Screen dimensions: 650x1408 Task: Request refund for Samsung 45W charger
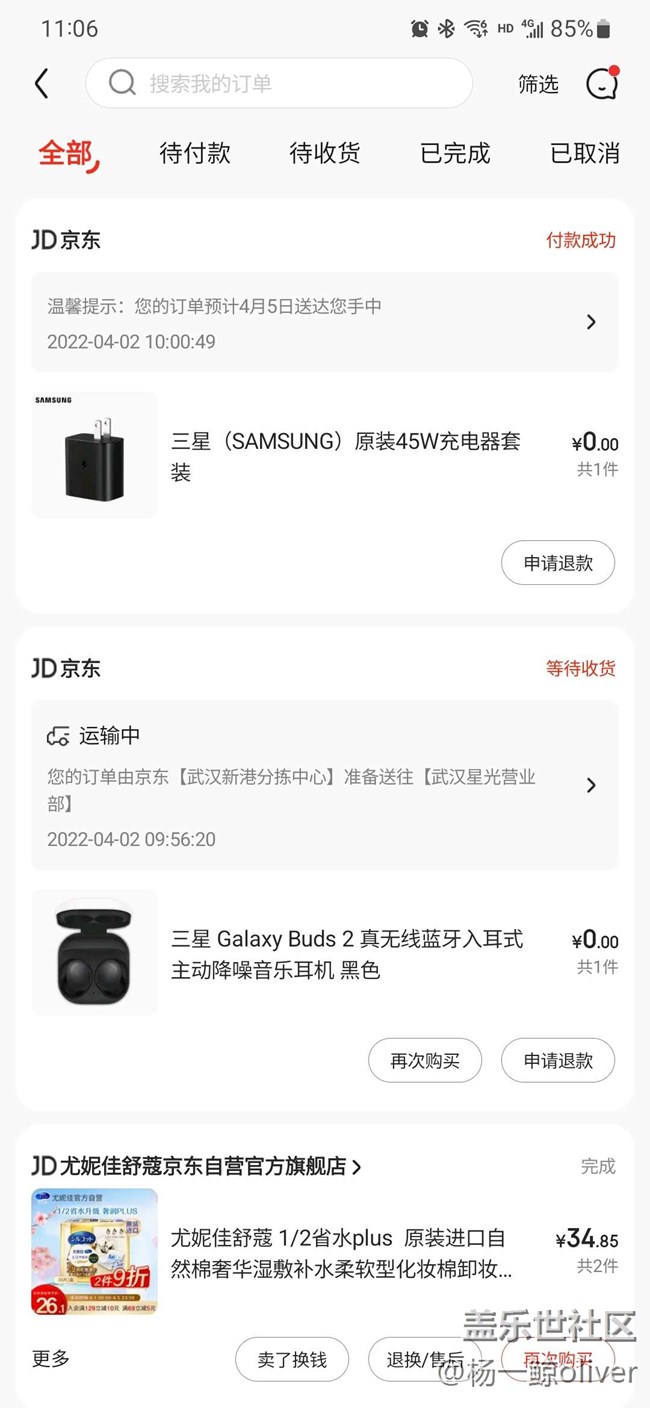point(558,563)
